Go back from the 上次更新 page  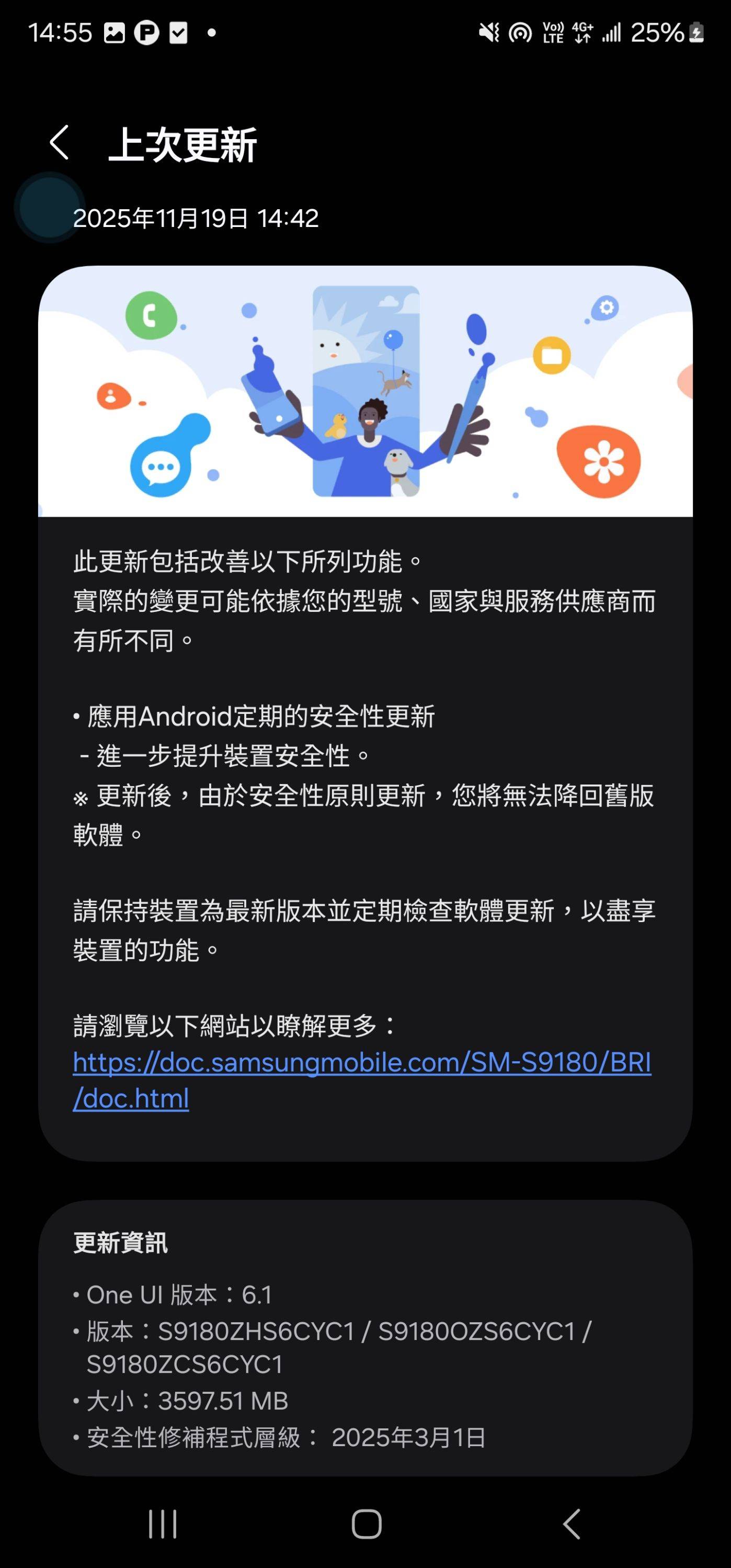pos(59,144)
